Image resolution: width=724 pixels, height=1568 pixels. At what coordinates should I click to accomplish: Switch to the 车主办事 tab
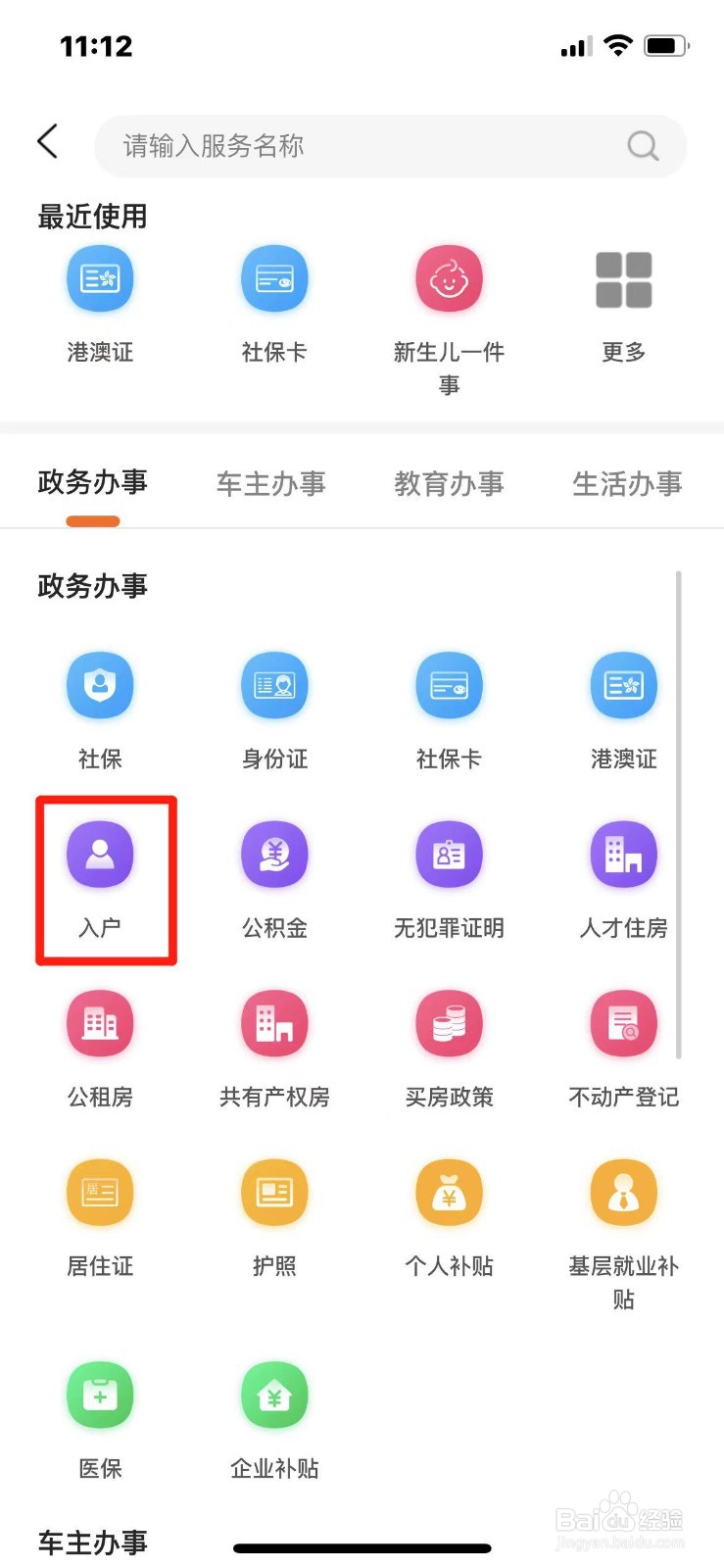[x=270, y=482]
